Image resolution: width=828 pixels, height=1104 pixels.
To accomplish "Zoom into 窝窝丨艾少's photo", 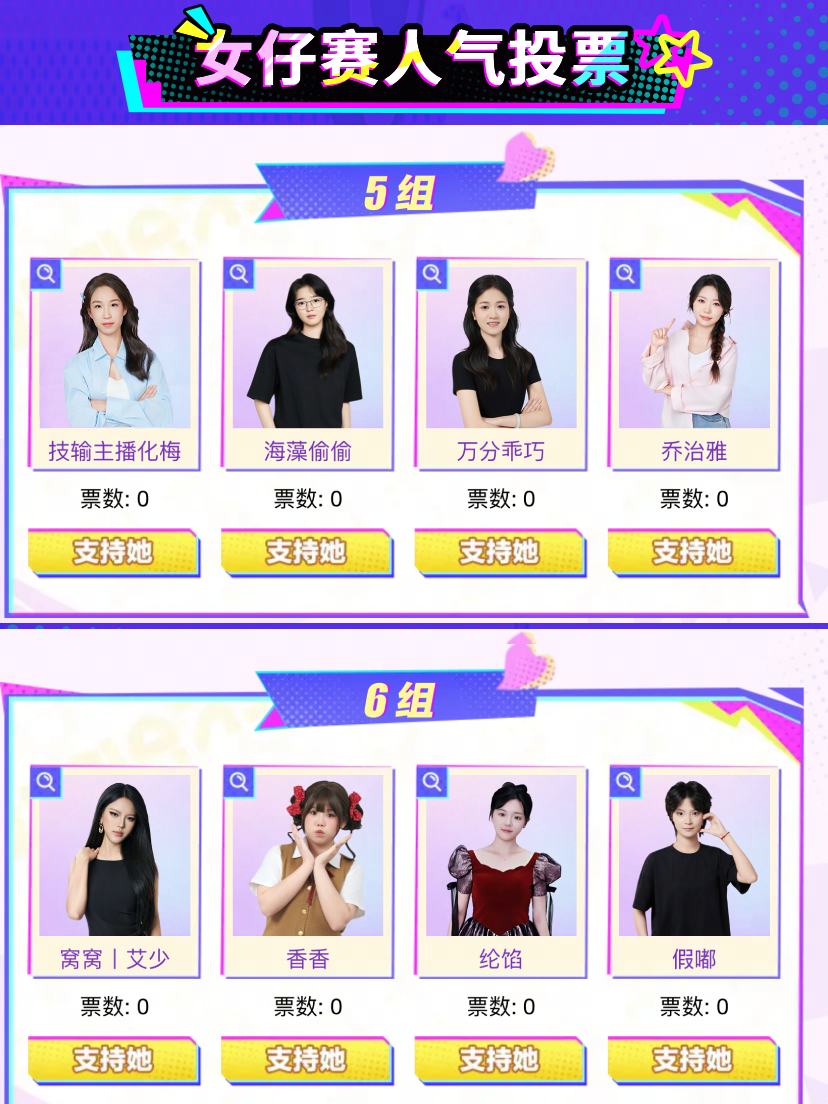I will pos(46,781).
